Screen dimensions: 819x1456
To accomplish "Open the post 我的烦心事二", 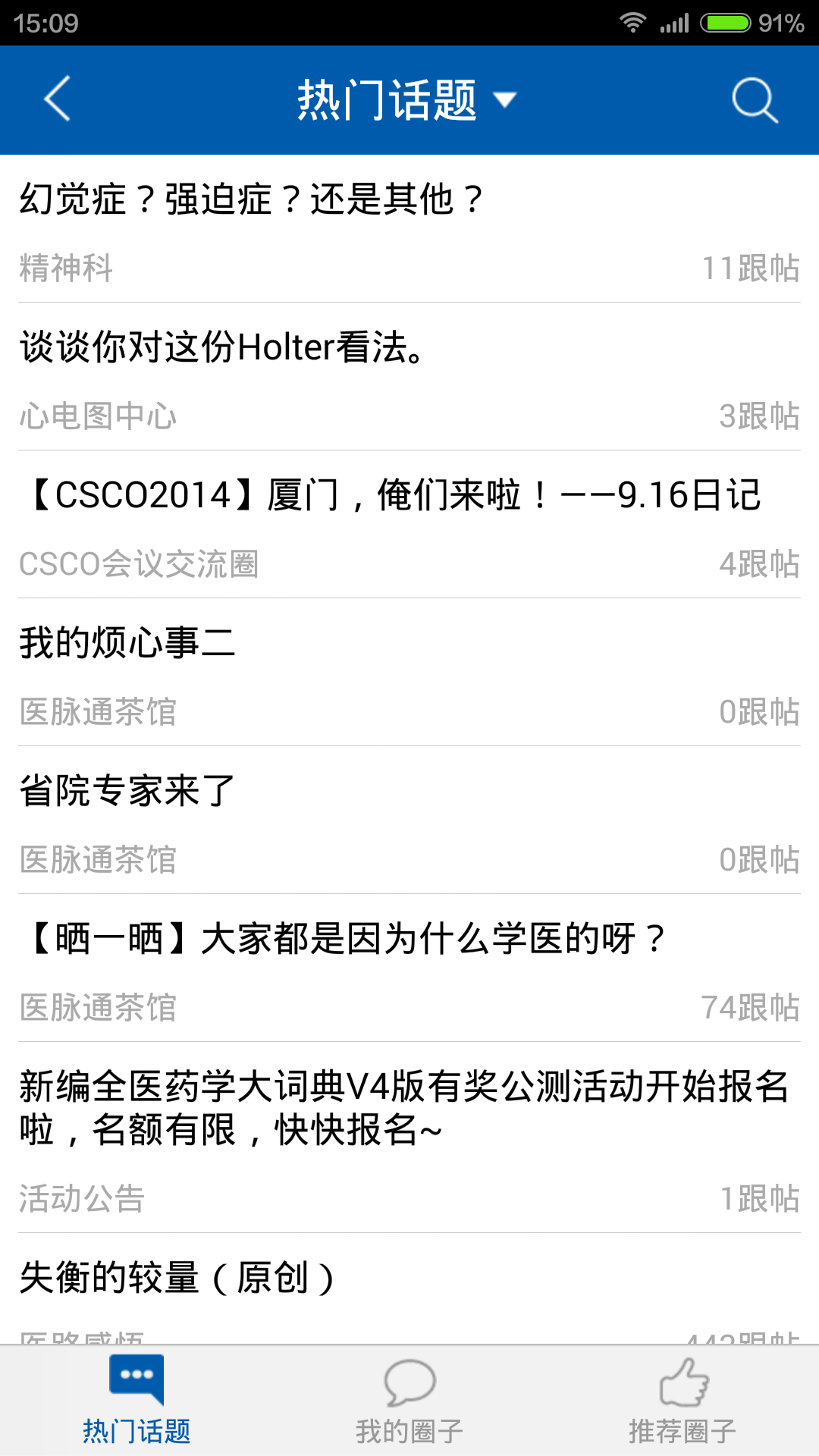I will 409,673.
